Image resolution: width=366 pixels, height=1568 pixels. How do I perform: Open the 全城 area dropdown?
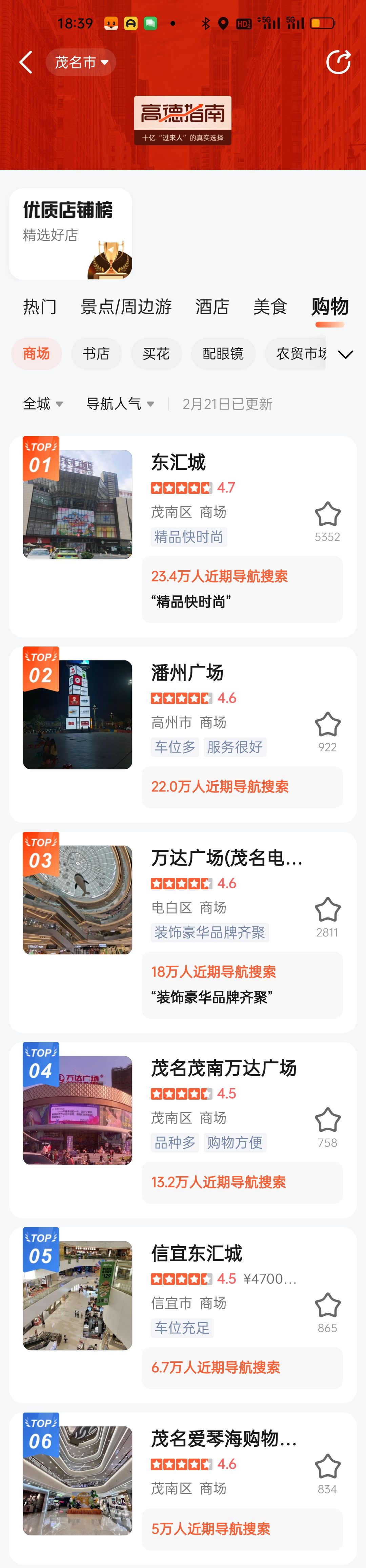pos(43,404)
